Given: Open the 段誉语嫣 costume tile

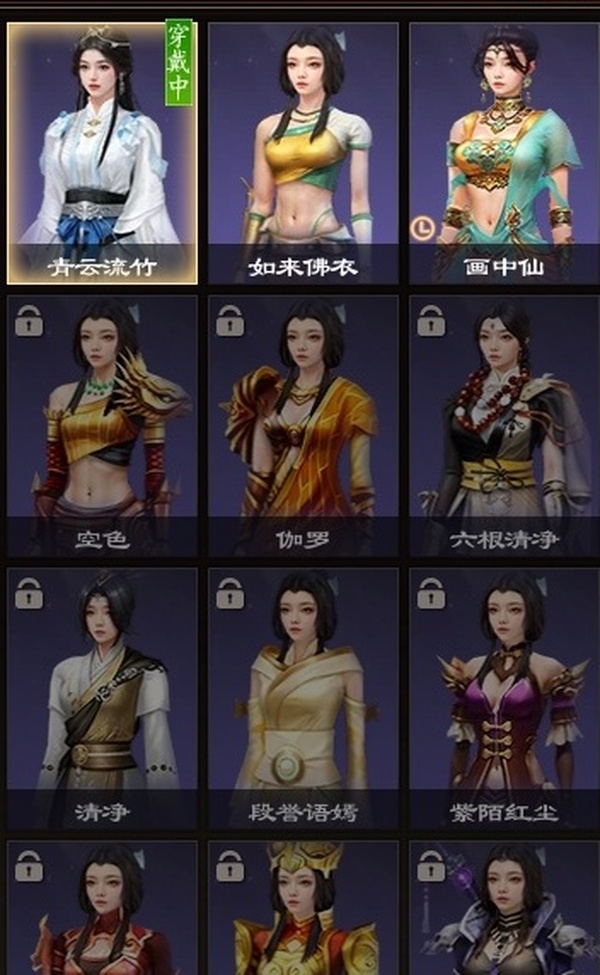Looking at the screenshot, I should [303, 698].
